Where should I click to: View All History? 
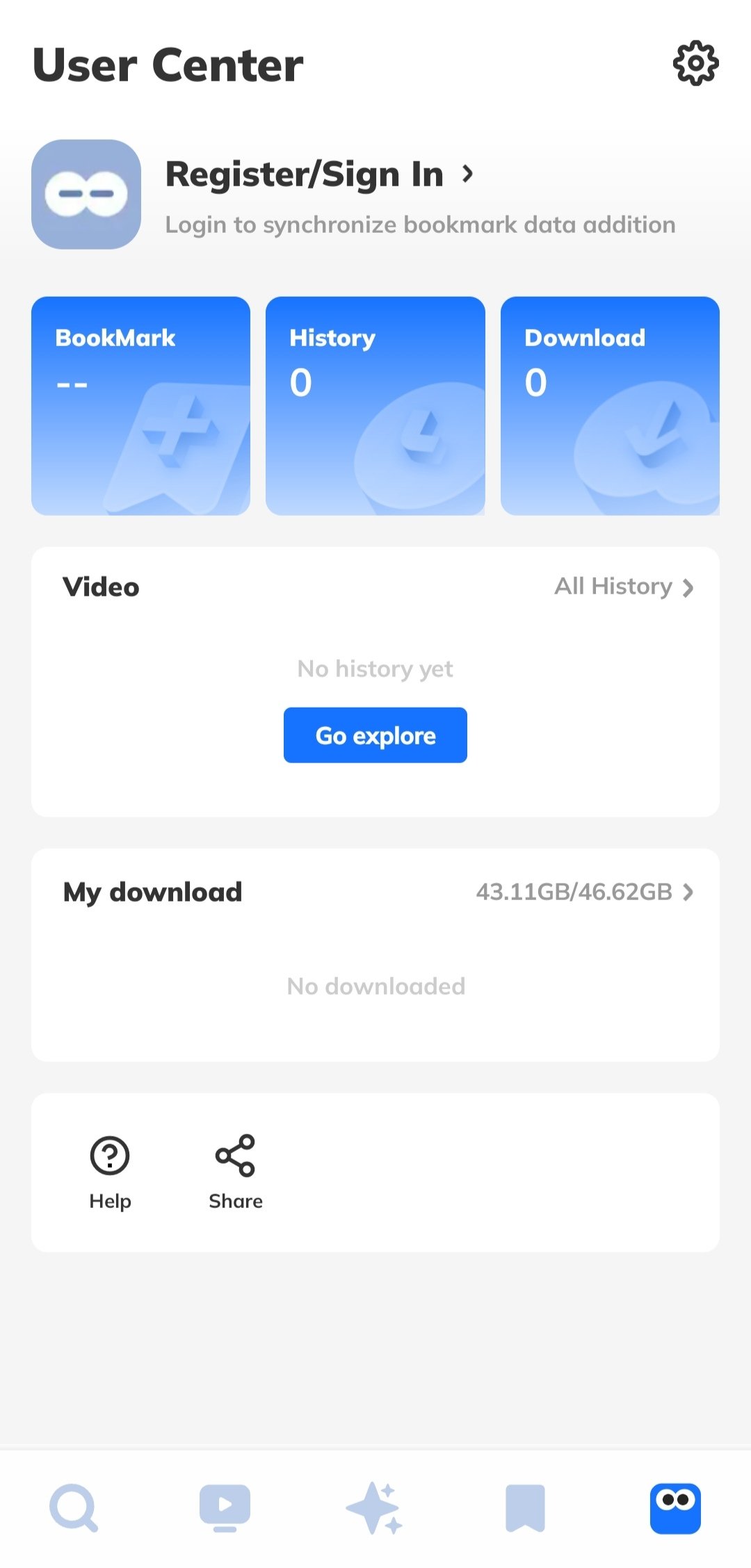(x=624, y=587)
